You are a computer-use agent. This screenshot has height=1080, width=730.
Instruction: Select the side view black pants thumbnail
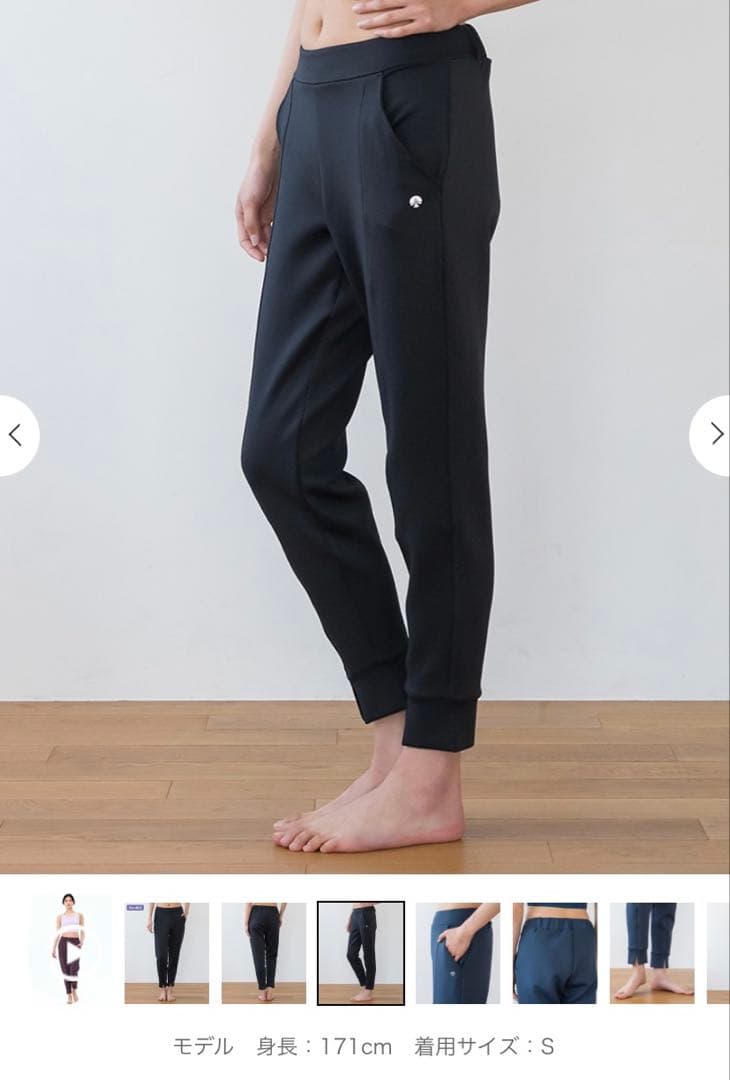click(x=361, y=952)
